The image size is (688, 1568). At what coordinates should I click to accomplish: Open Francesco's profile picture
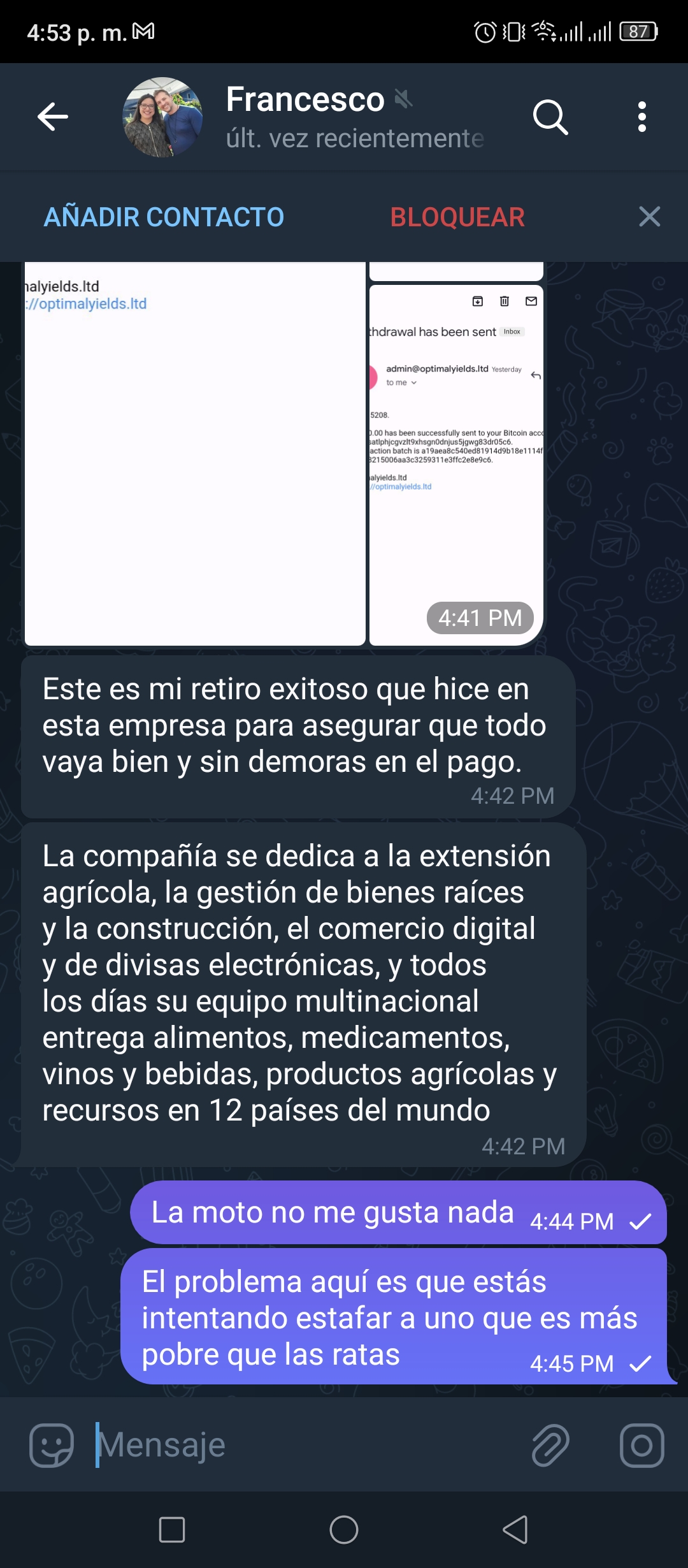tap(162, 117)
